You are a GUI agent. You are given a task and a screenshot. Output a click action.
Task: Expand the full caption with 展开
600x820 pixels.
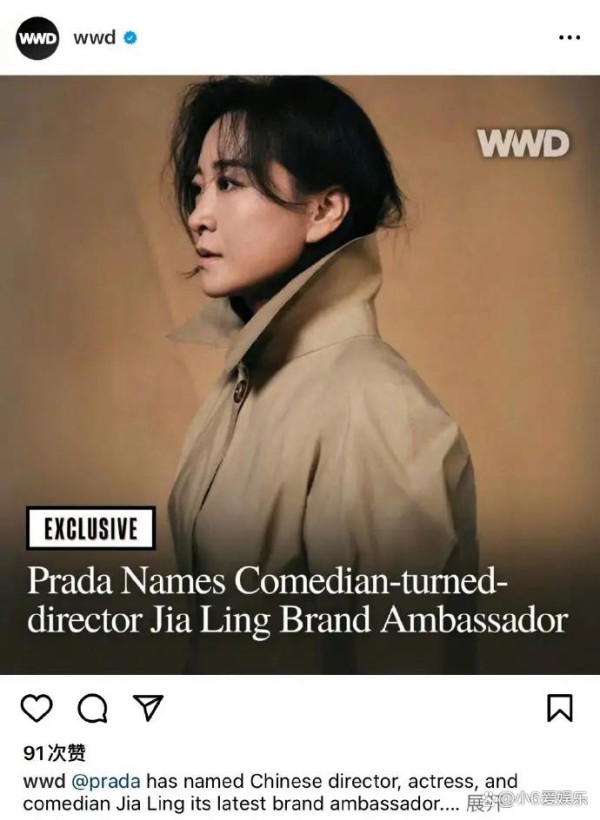coord(481,803)
